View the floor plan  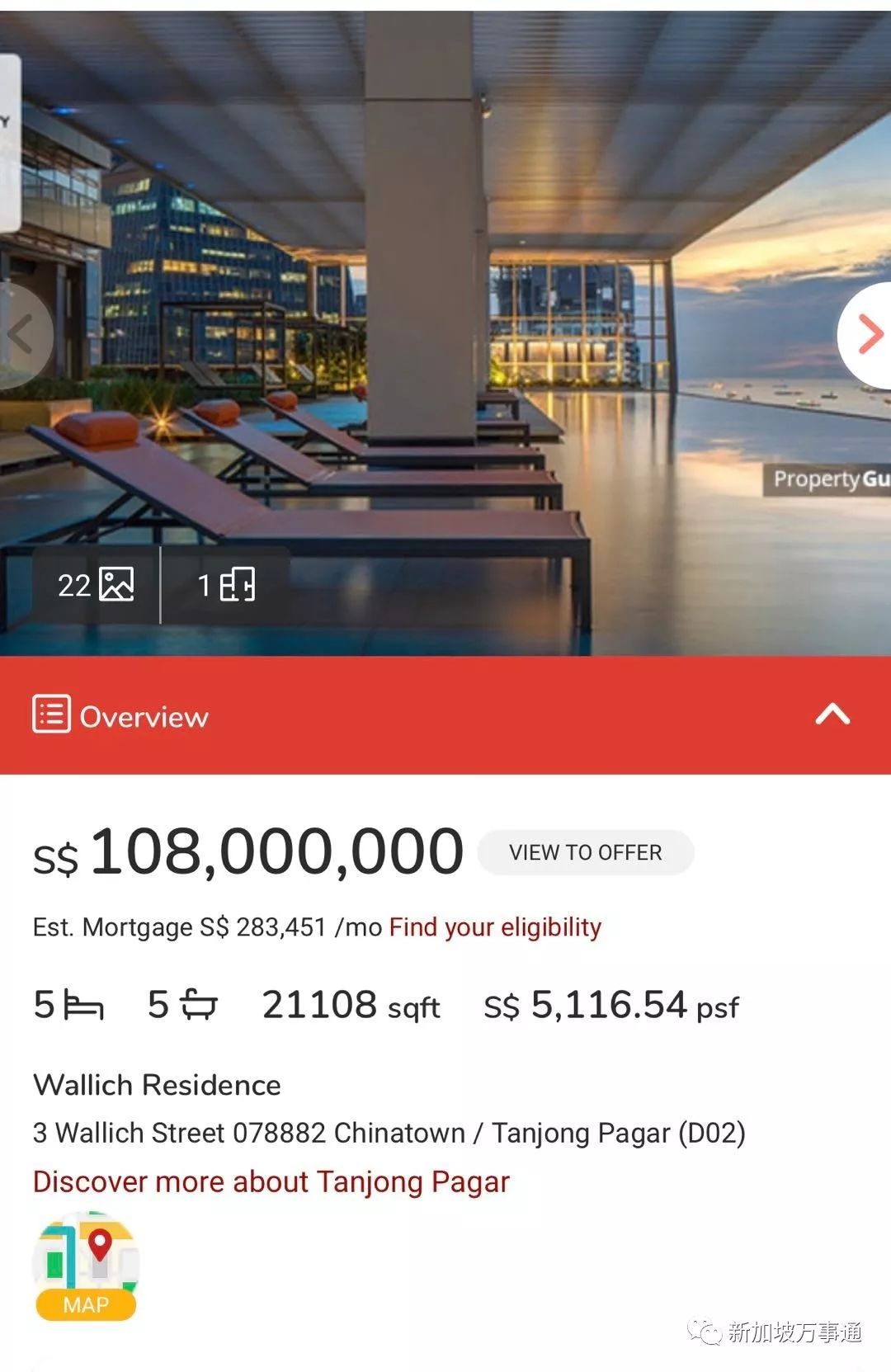tap(226, 585)
